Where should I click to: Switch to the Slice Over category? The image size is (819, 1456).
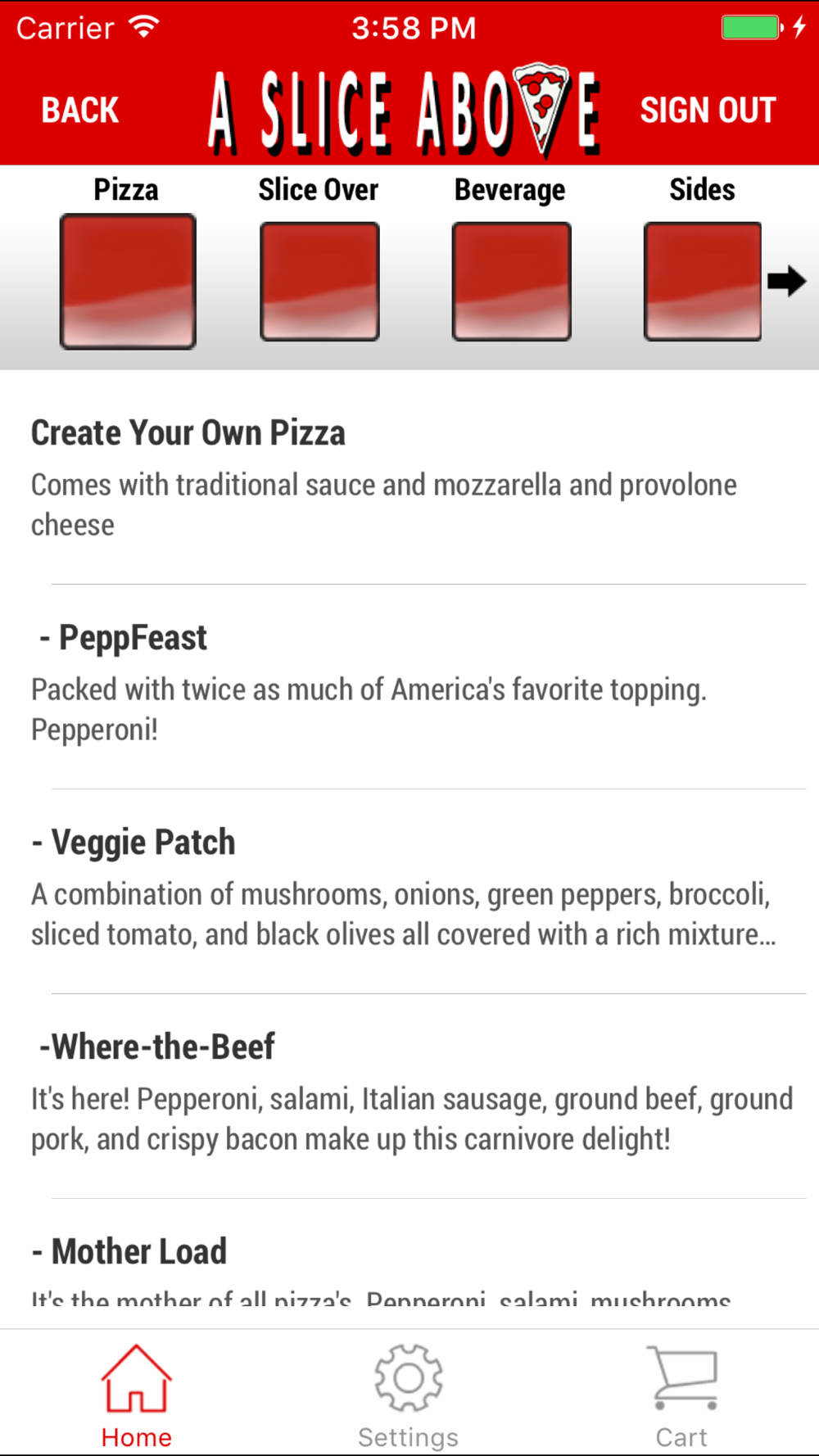pos(319,281)
